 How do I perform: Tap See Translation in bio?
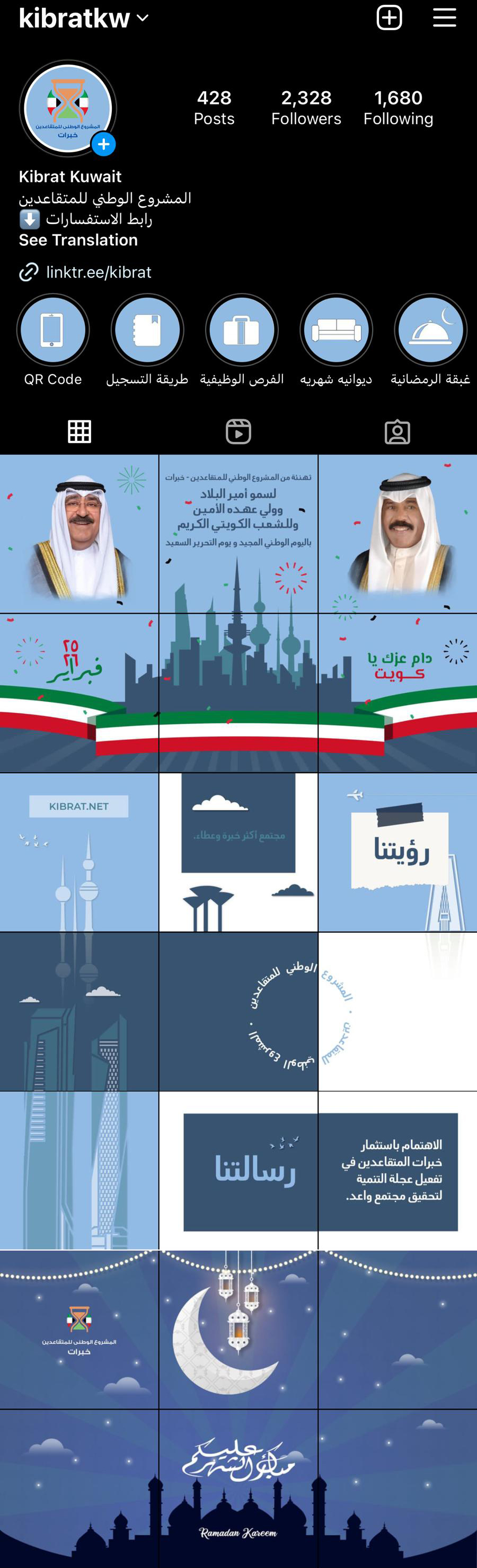(78, 240)
